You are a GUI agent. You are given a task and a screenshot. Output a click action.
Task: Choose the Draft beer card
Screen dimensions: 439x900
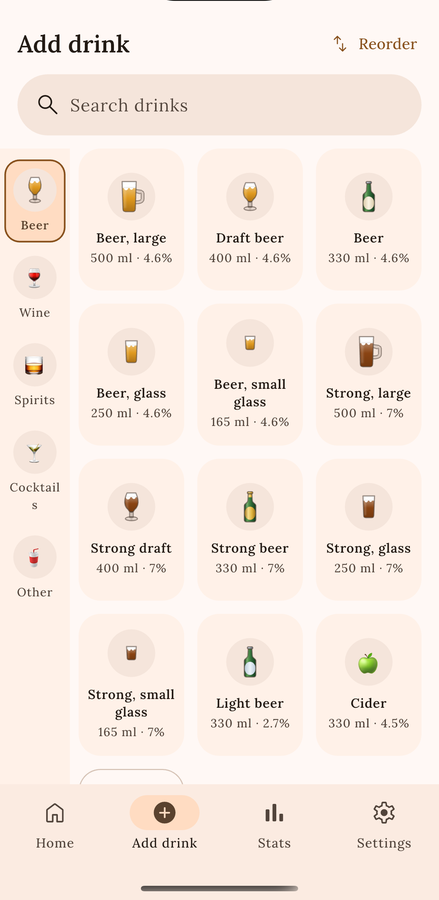click(x=250, y=220)
